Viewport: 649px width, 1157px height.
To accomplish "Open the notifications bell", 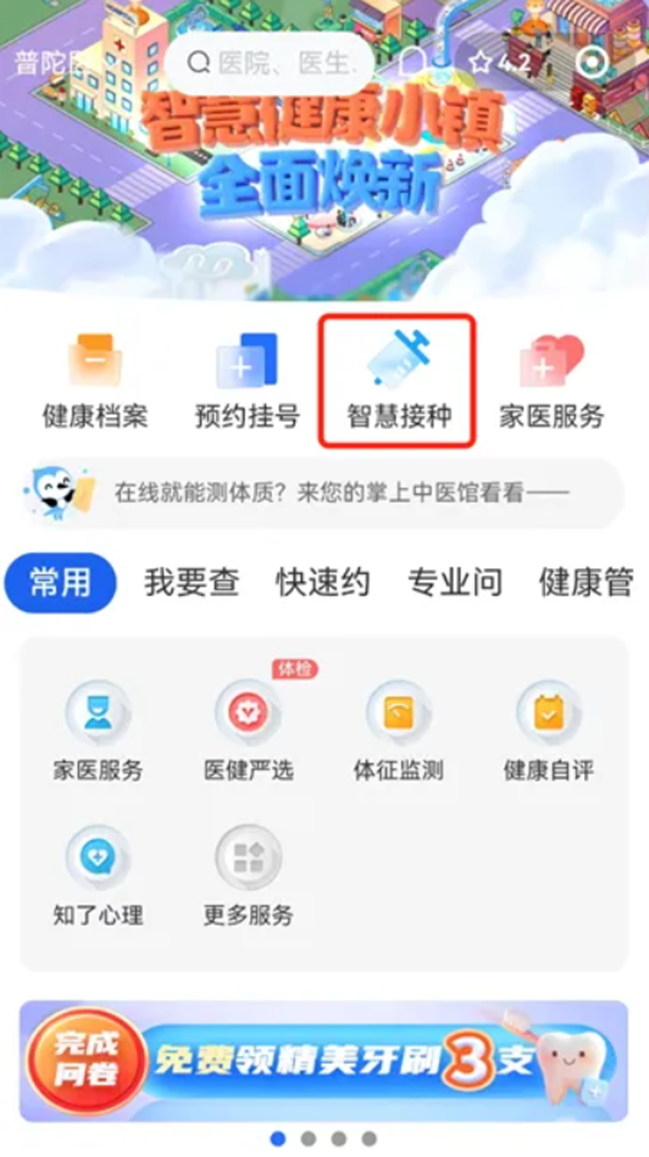I will [x=414, y=62].
